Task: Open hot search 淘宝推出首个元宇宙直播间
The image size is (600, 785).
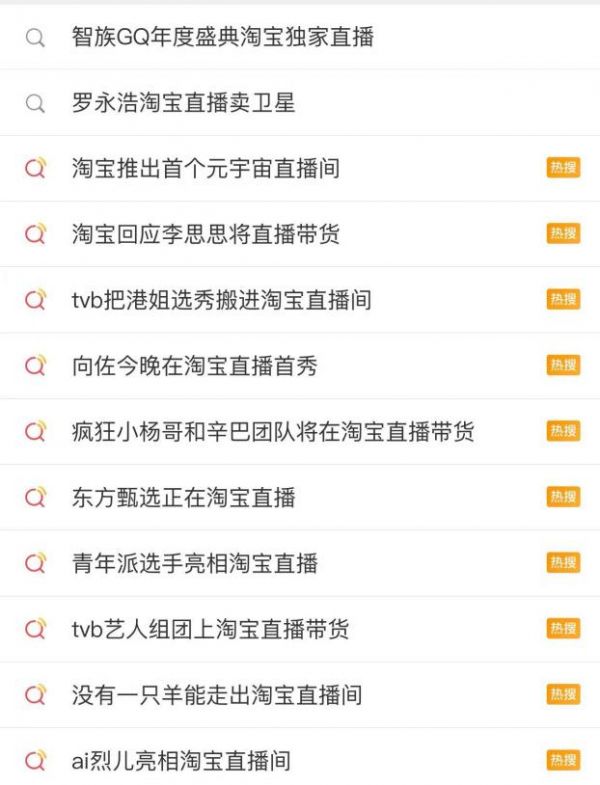Action: (205, 168)
